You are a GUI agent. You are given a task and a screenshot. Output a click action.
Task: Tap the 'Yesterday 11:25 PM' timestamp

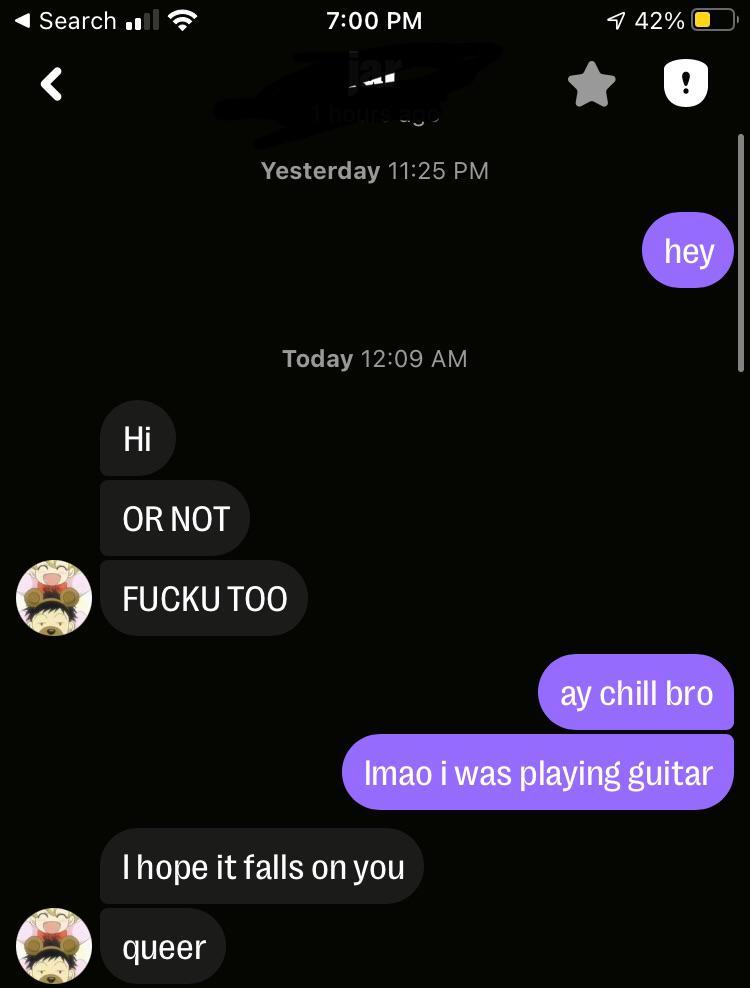pos(374,170)
